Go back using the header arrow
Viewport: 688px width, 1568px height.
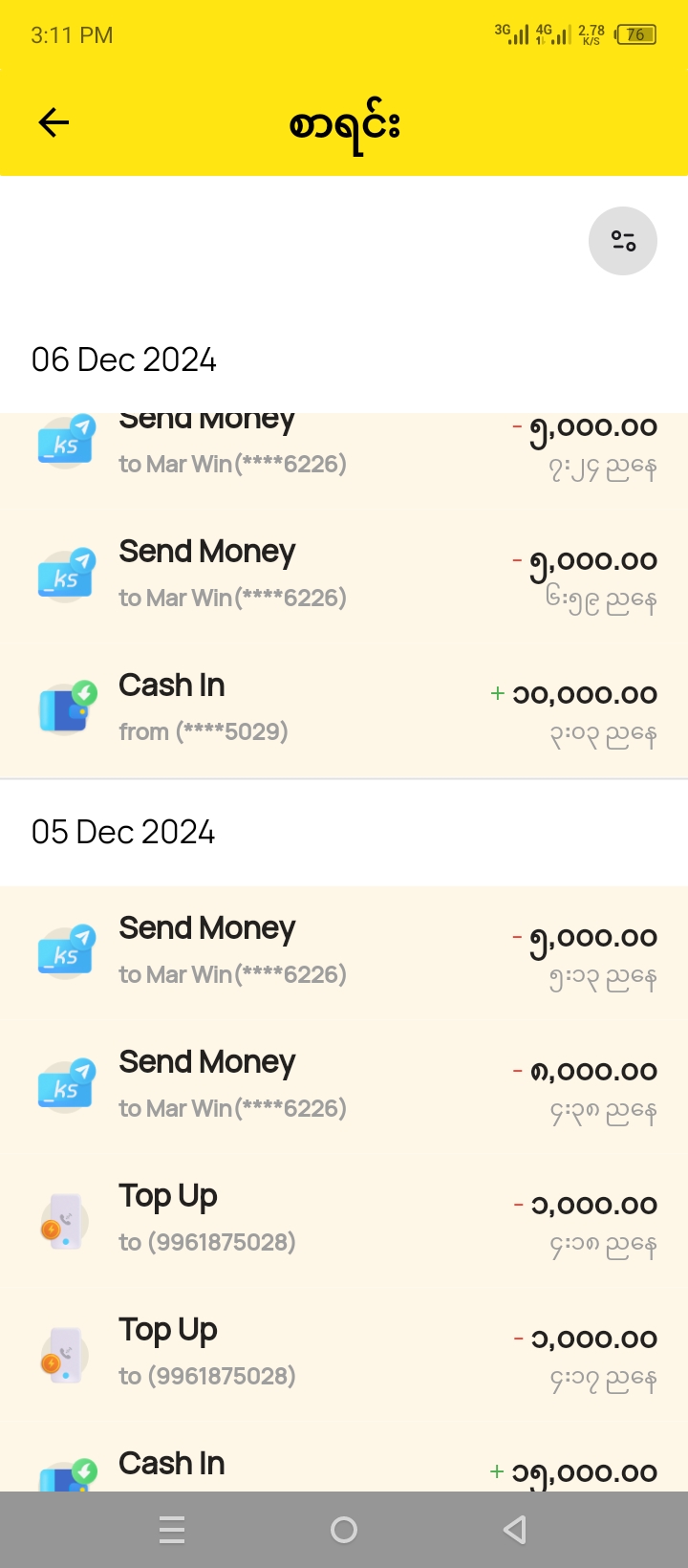click(x=54, y=122)
